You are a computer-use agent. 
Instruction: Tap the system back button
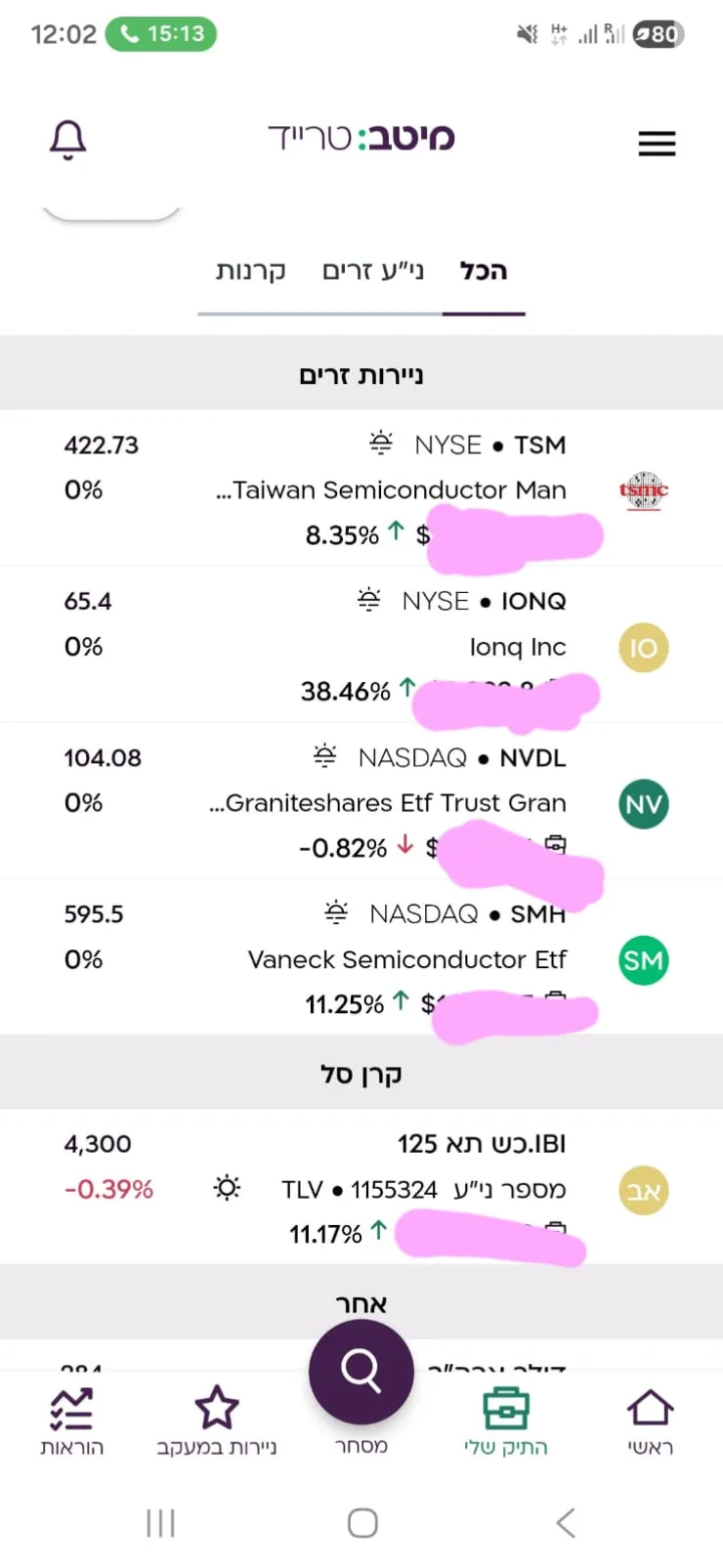coord(565,1523)
